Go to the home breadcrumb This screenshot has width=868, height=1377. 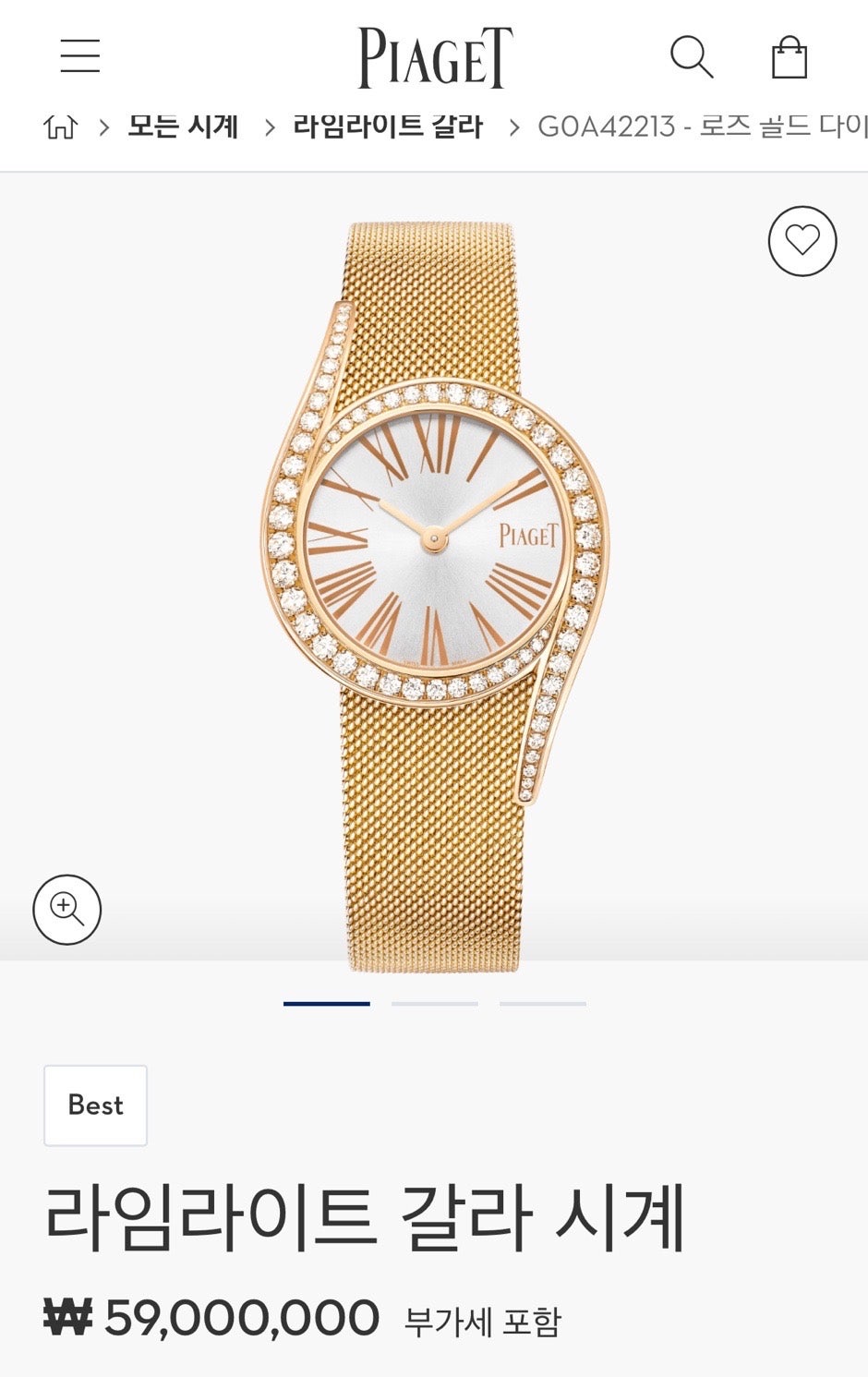[x=61, y=127]
